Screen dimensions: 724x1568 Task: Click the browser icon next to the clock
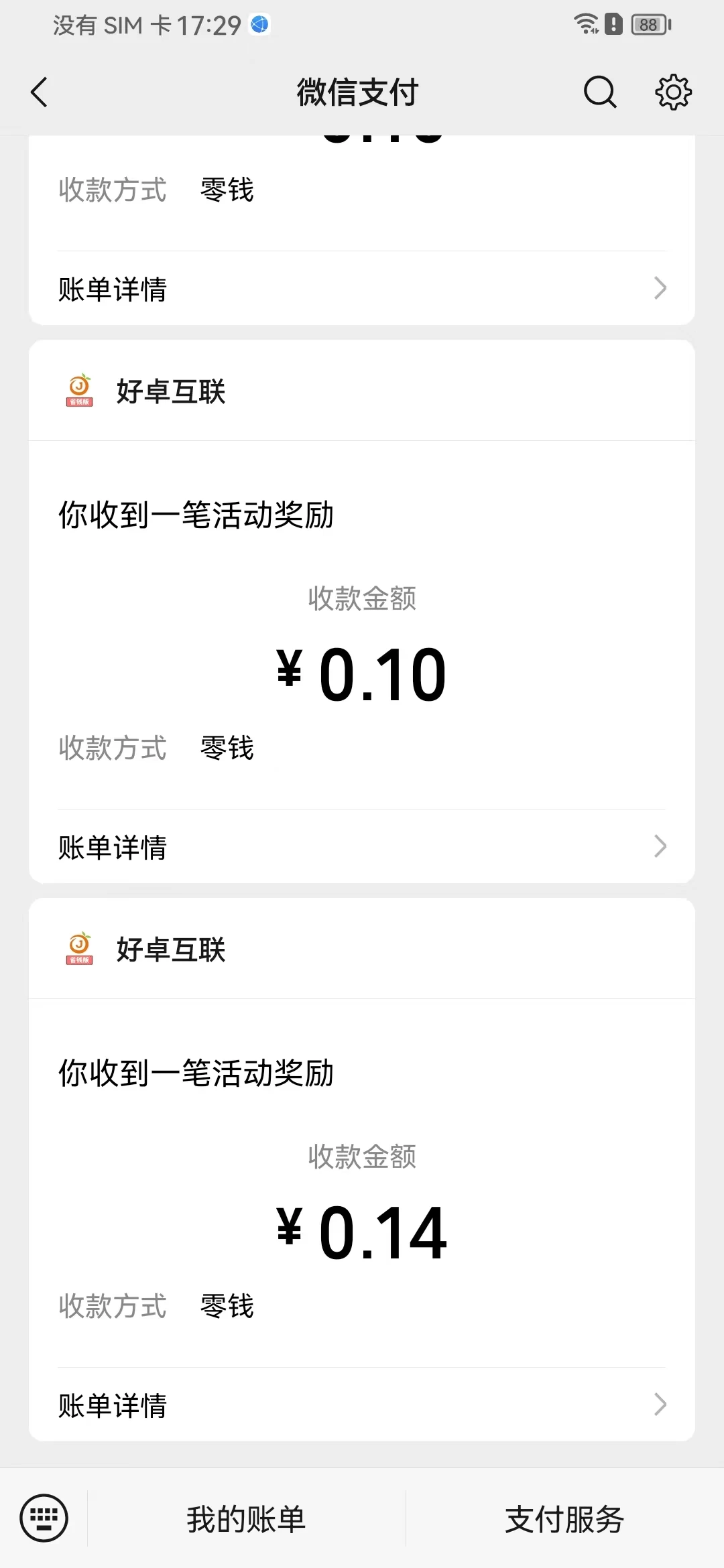pyautogui.click(x=259, y=24)
